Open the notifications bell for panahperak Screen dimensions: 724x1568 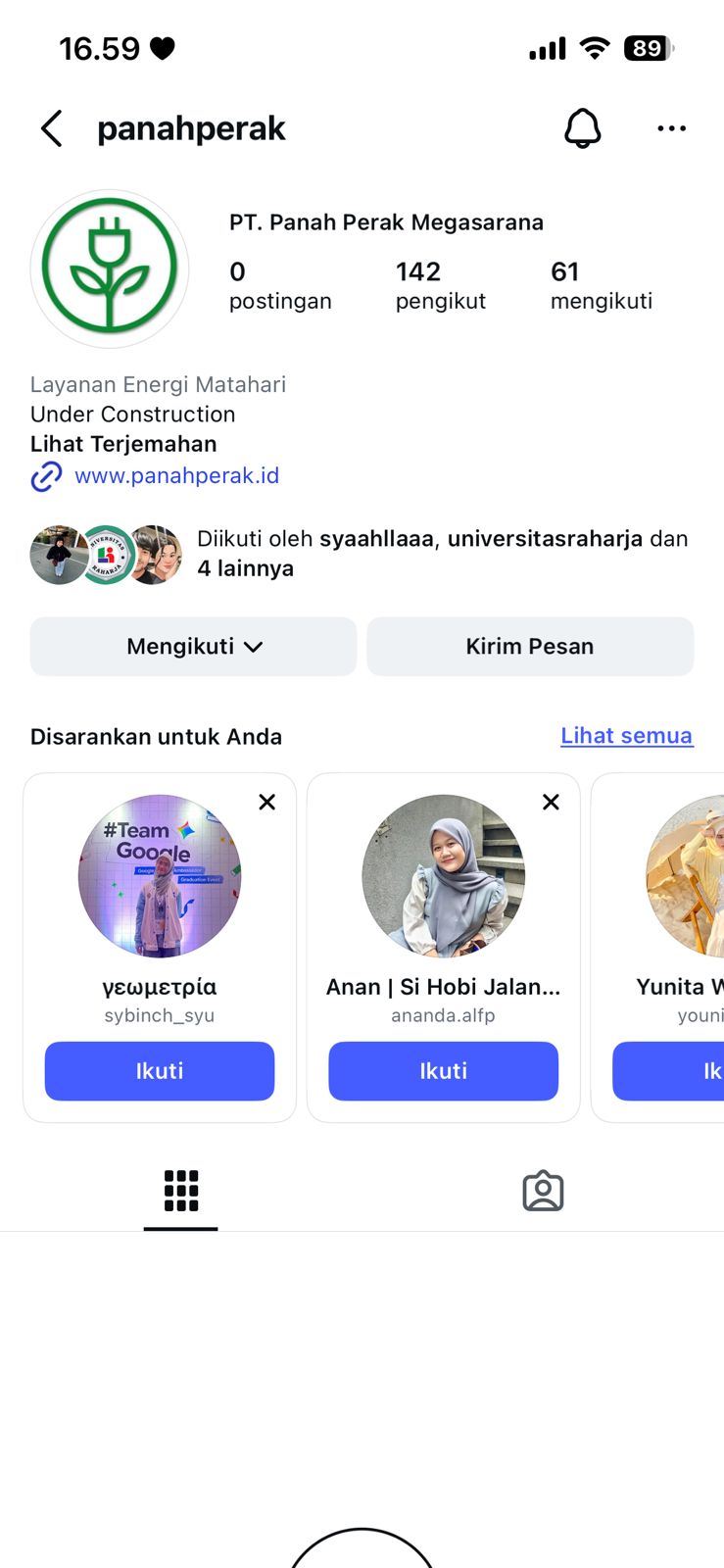tap(582, 128)
